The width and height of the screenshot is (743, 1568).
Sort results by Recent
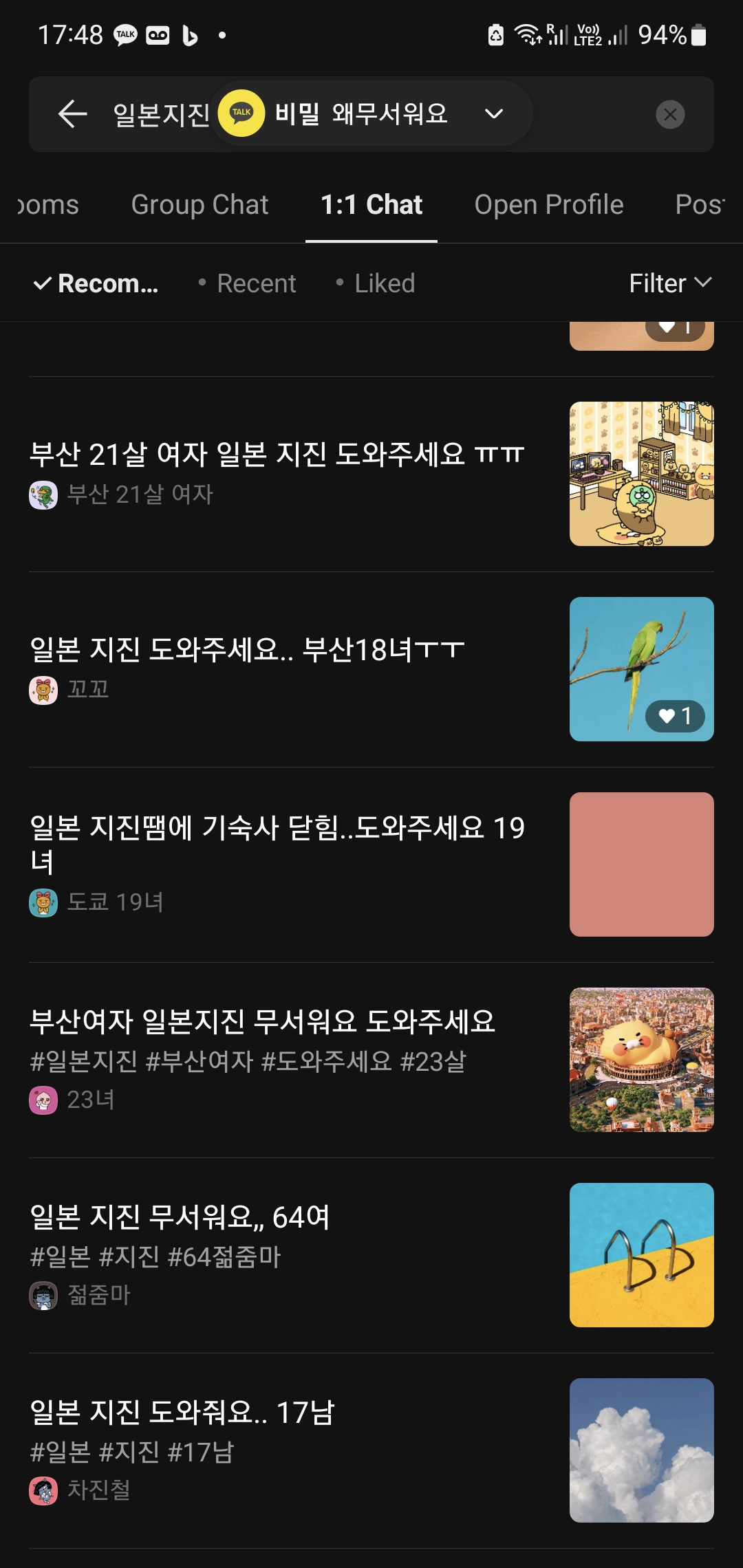247,283
